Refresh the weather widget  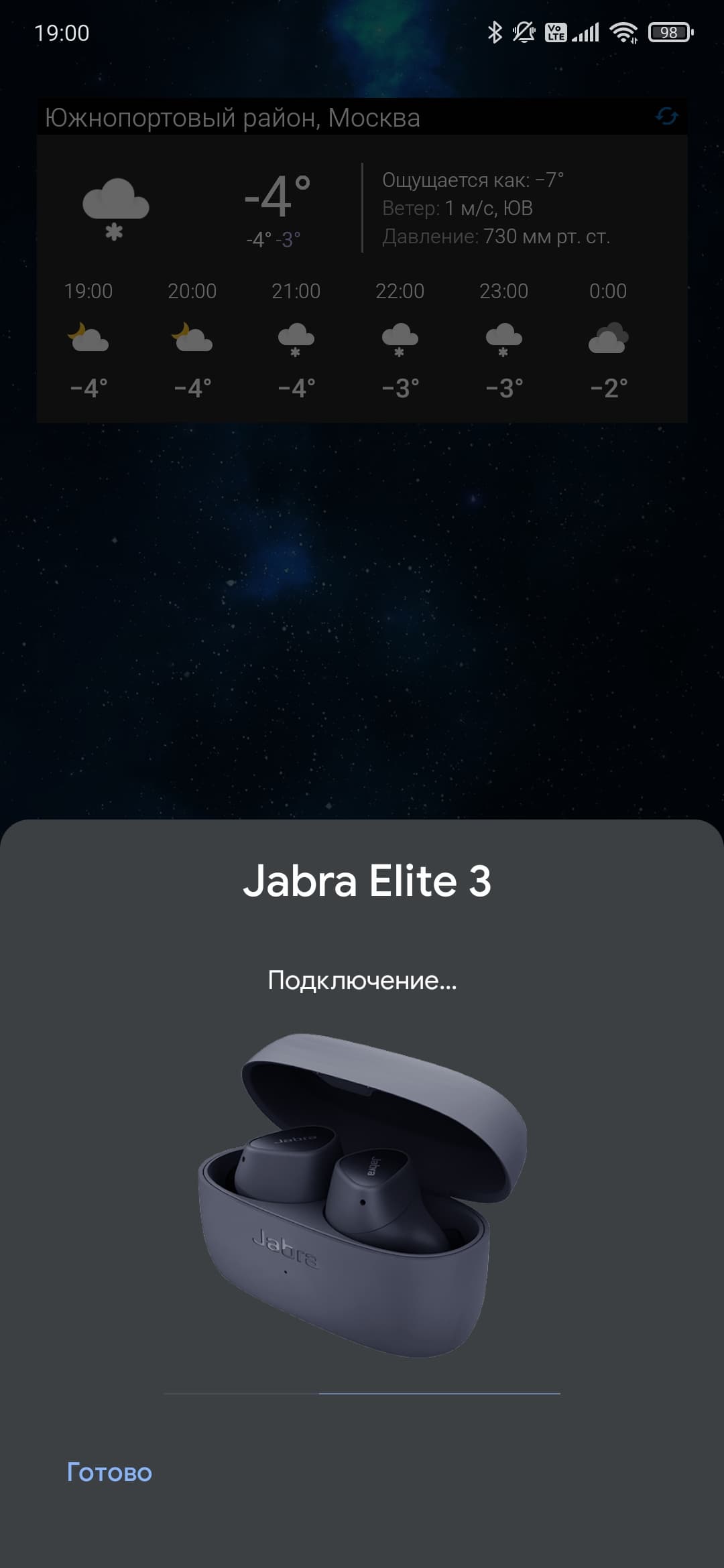tap(666, 117)
